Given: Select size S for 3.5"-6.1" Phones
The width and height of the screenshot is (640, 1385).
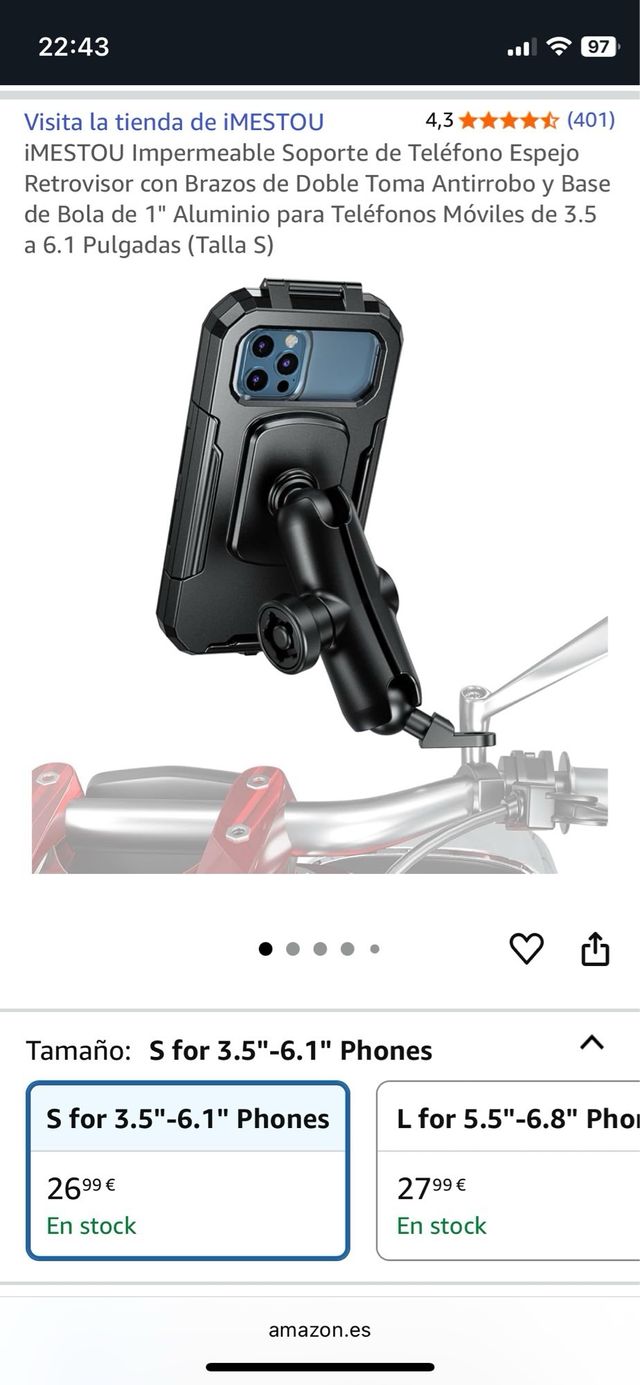Looking at the screenshot, I should coord(188,1170).
